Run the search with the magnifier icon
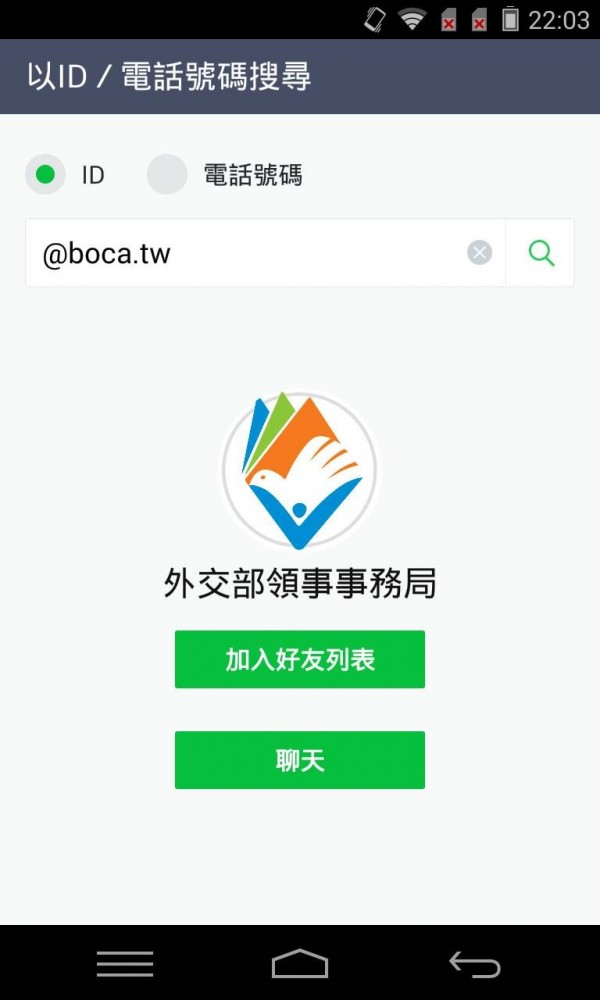Screen dimensions: 600x1000 (x=541, y=253)
